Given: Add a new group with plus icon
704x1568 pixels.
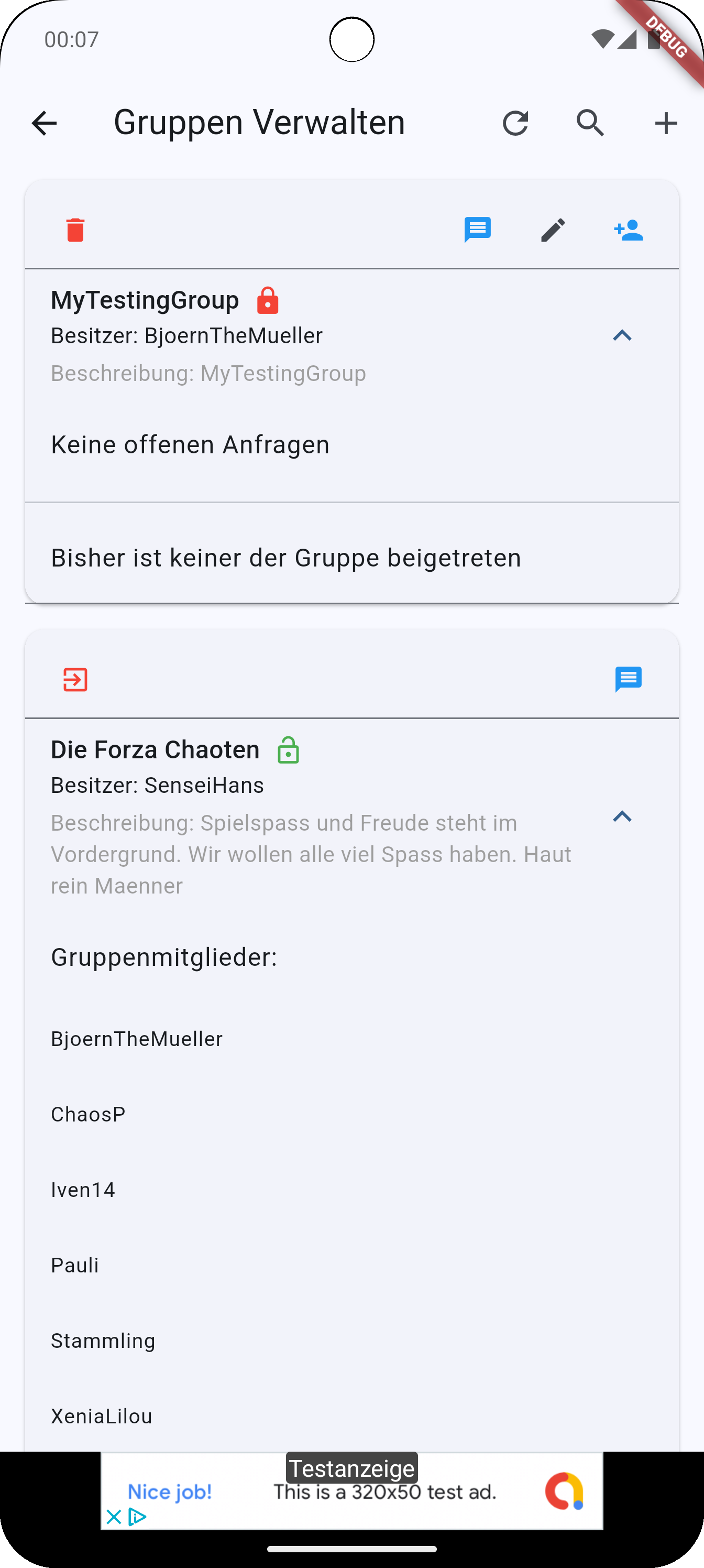Looking at the screenshot, I should coord(666,123).
